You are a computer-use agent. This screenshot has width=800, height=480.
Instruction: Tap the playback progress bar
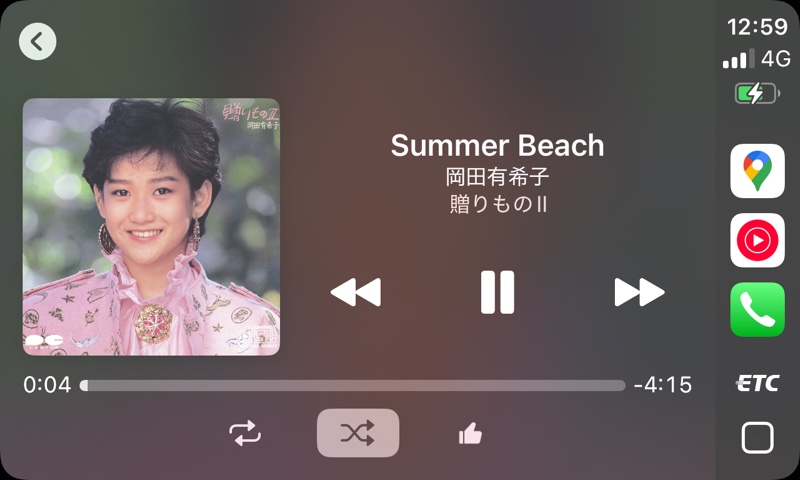[x=352, y=385]
